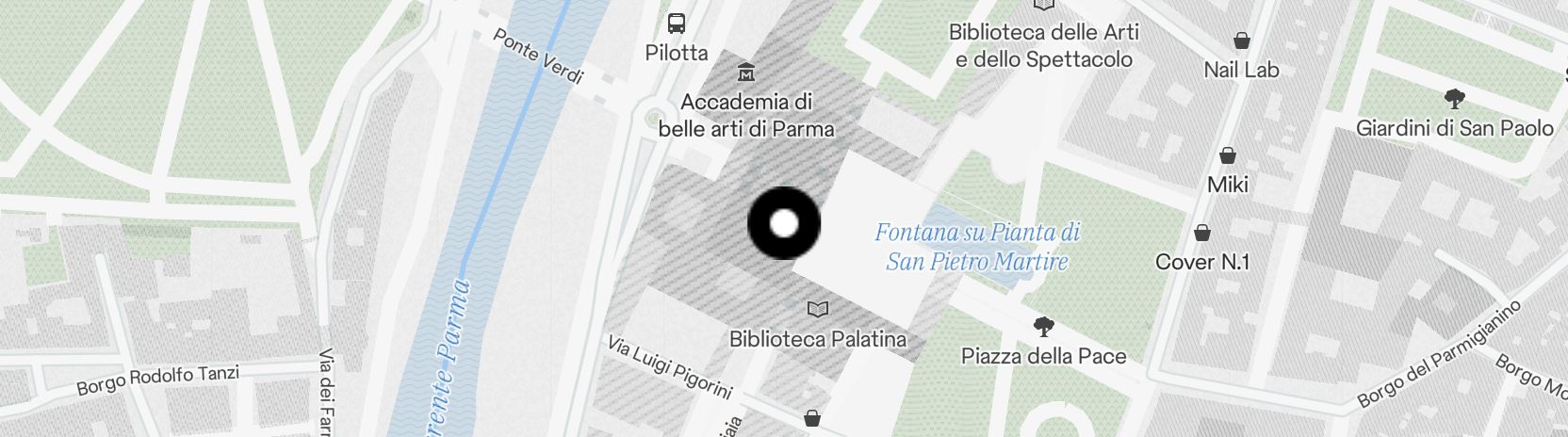Open Biblioteca Palatina place on map
The width and height of the screenshot is (1568, 437).
click(818, 309)
